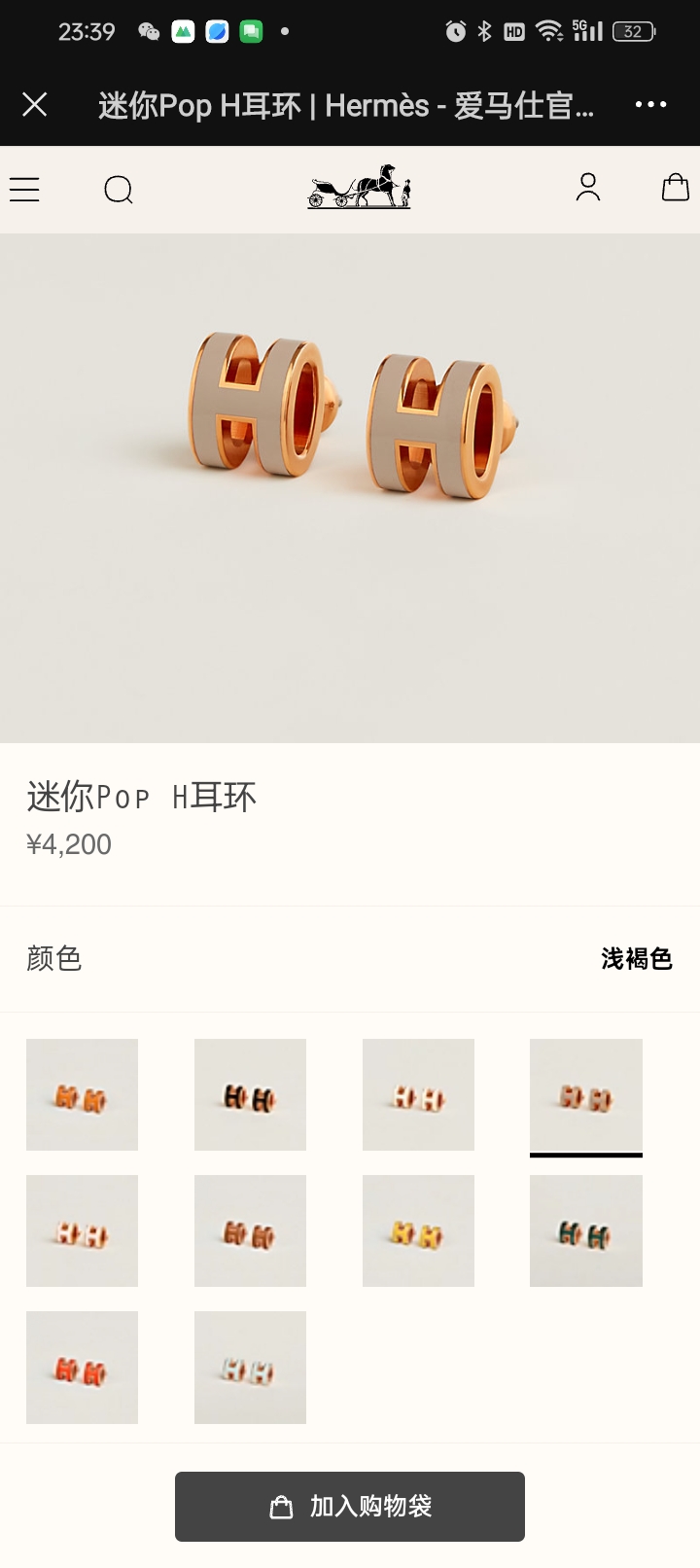Open the hamburger navigation menu
Screen dimensions: 700x1568
point(25,189)
